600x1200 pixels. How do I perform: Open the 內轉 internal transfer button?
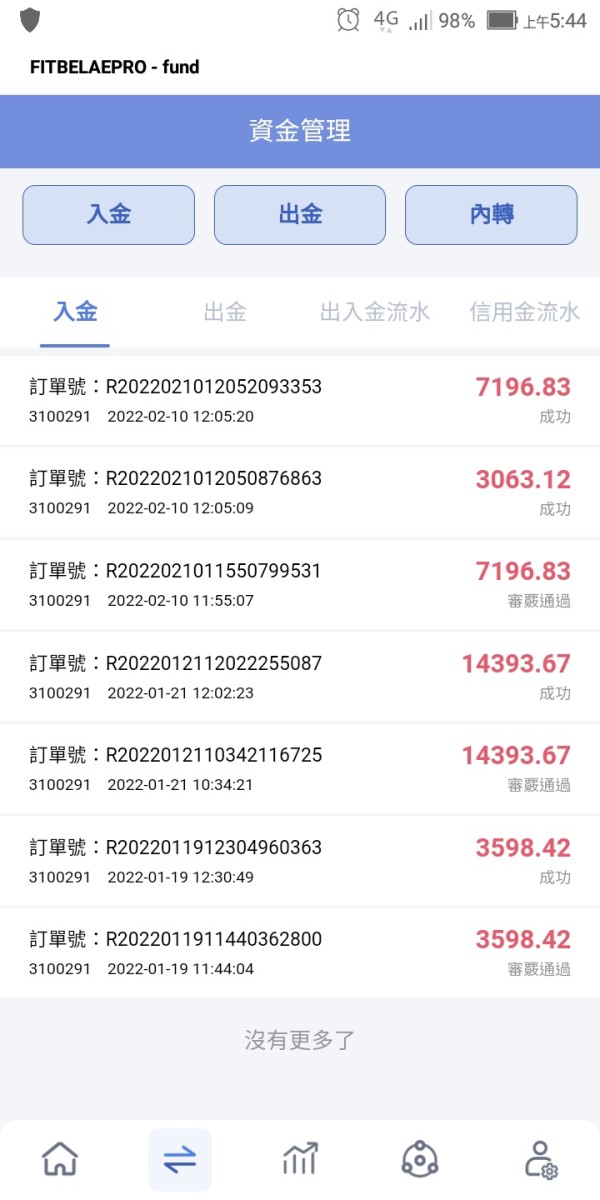[491, 215]
